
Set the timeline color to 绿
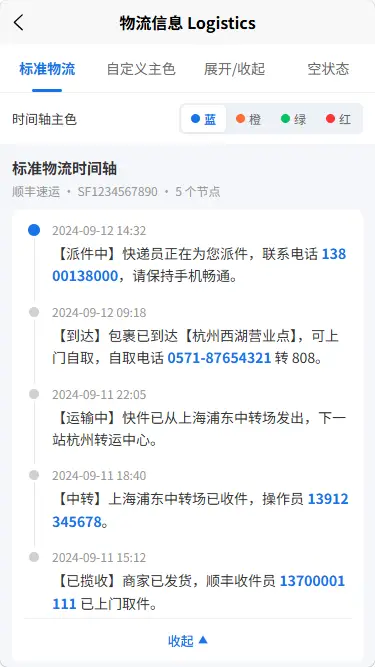click(294, 119)
